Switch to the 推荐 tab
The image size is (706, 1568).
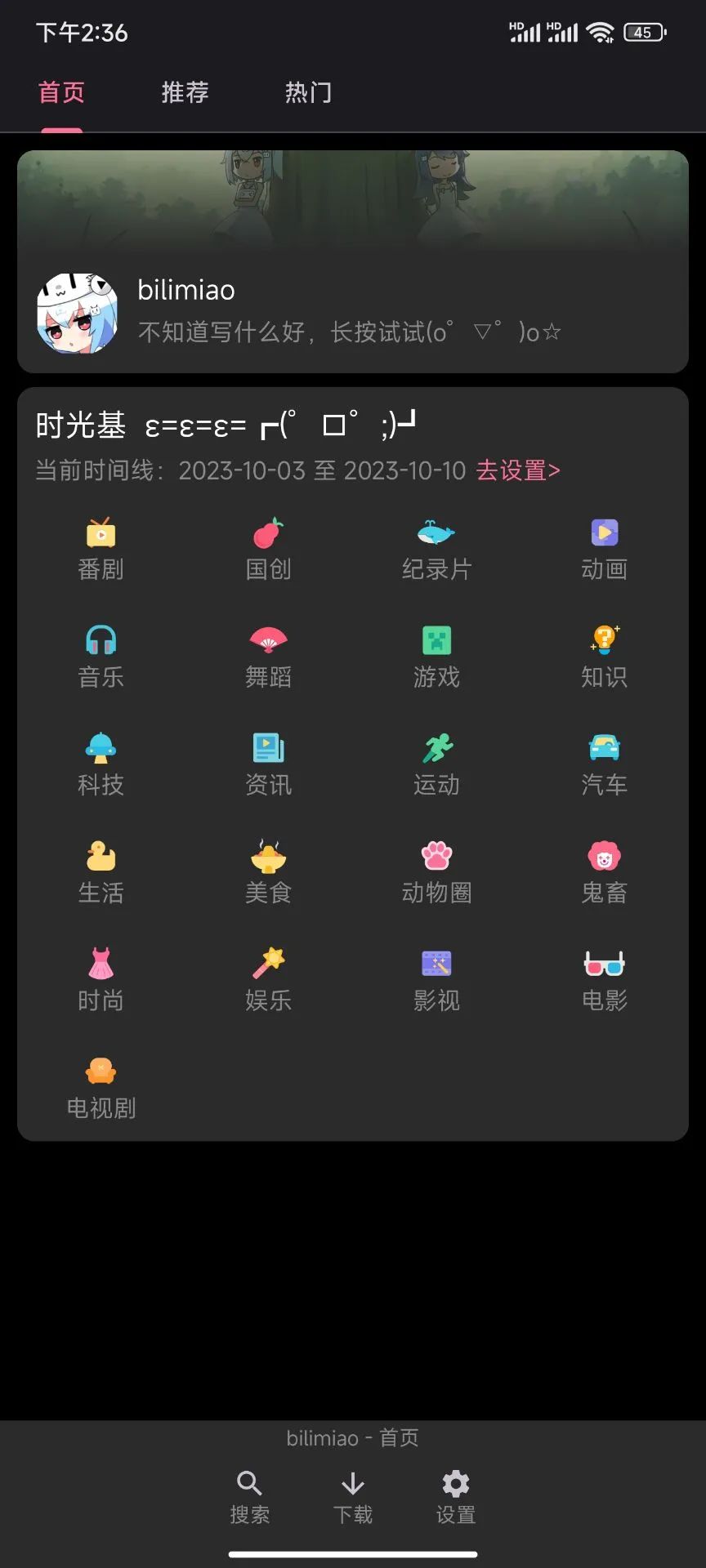(x=185, y=92)
